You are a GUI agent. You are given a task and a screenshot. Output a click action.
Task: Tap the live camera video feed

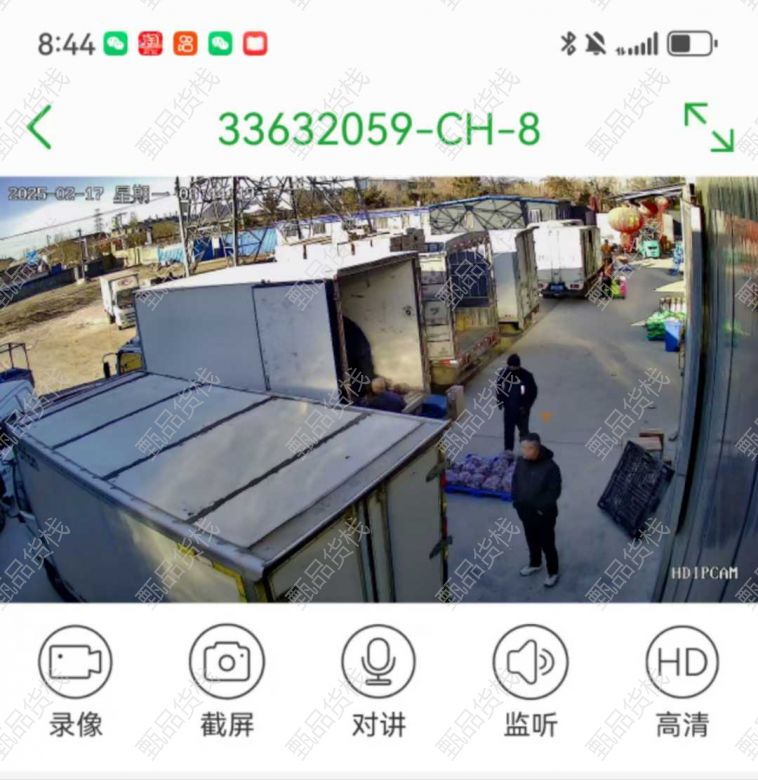tap(379, 390)
